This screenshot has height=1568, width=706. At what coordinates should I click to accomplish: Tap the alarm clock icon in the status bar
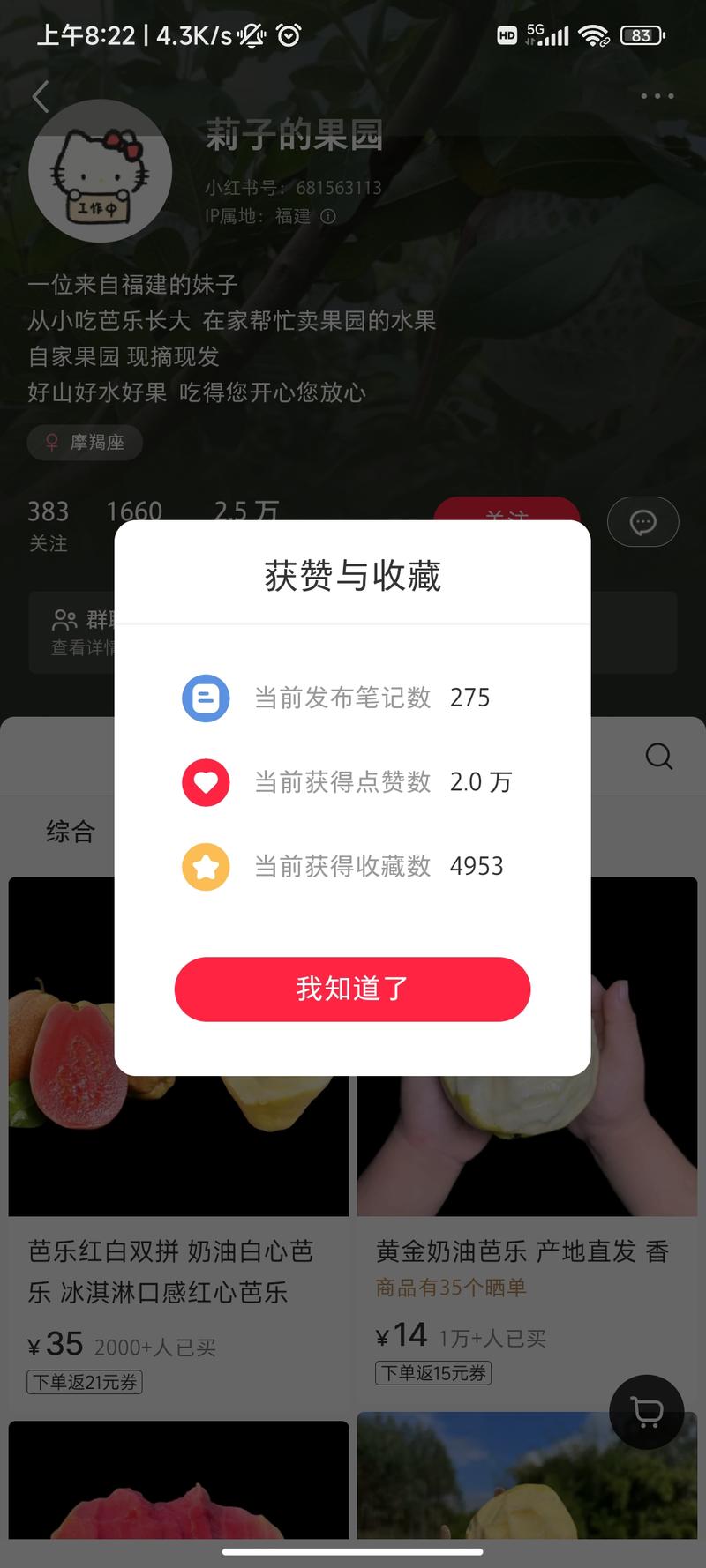click(289, 34)
